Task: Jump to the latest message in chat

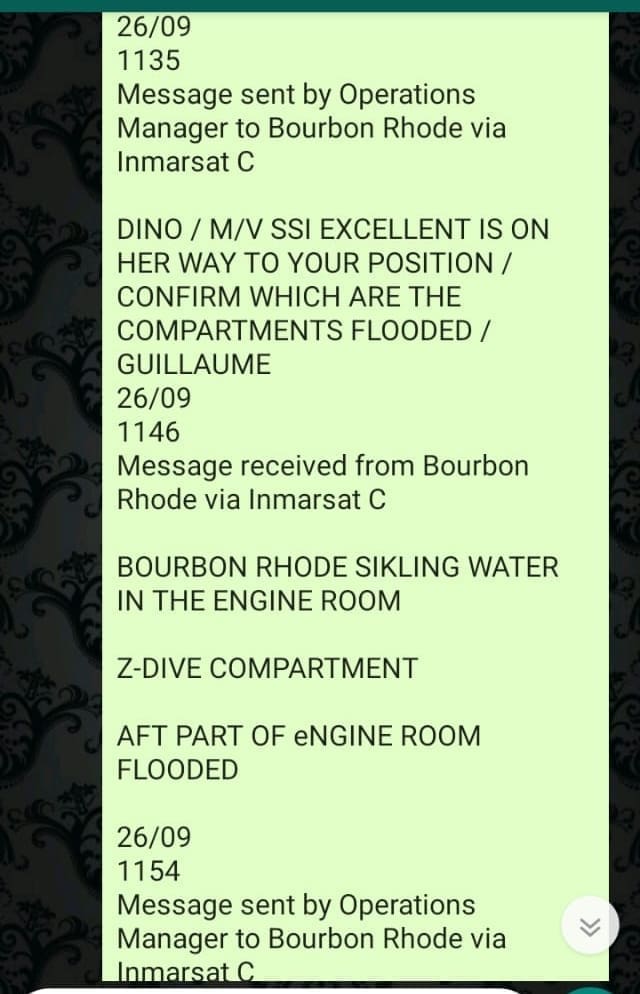Action: tap(590, 926)
